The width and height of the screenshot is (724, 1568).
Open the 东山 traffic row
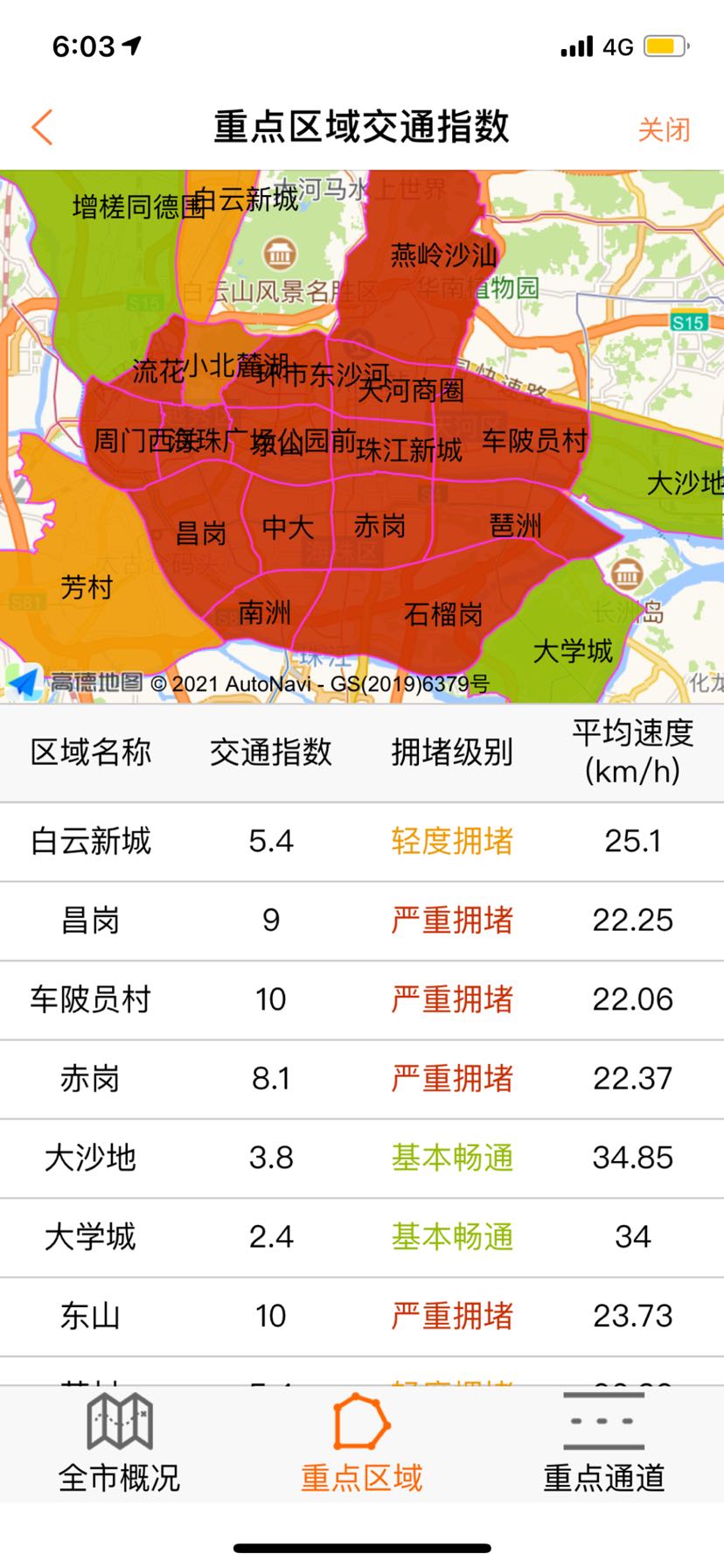361,1316
